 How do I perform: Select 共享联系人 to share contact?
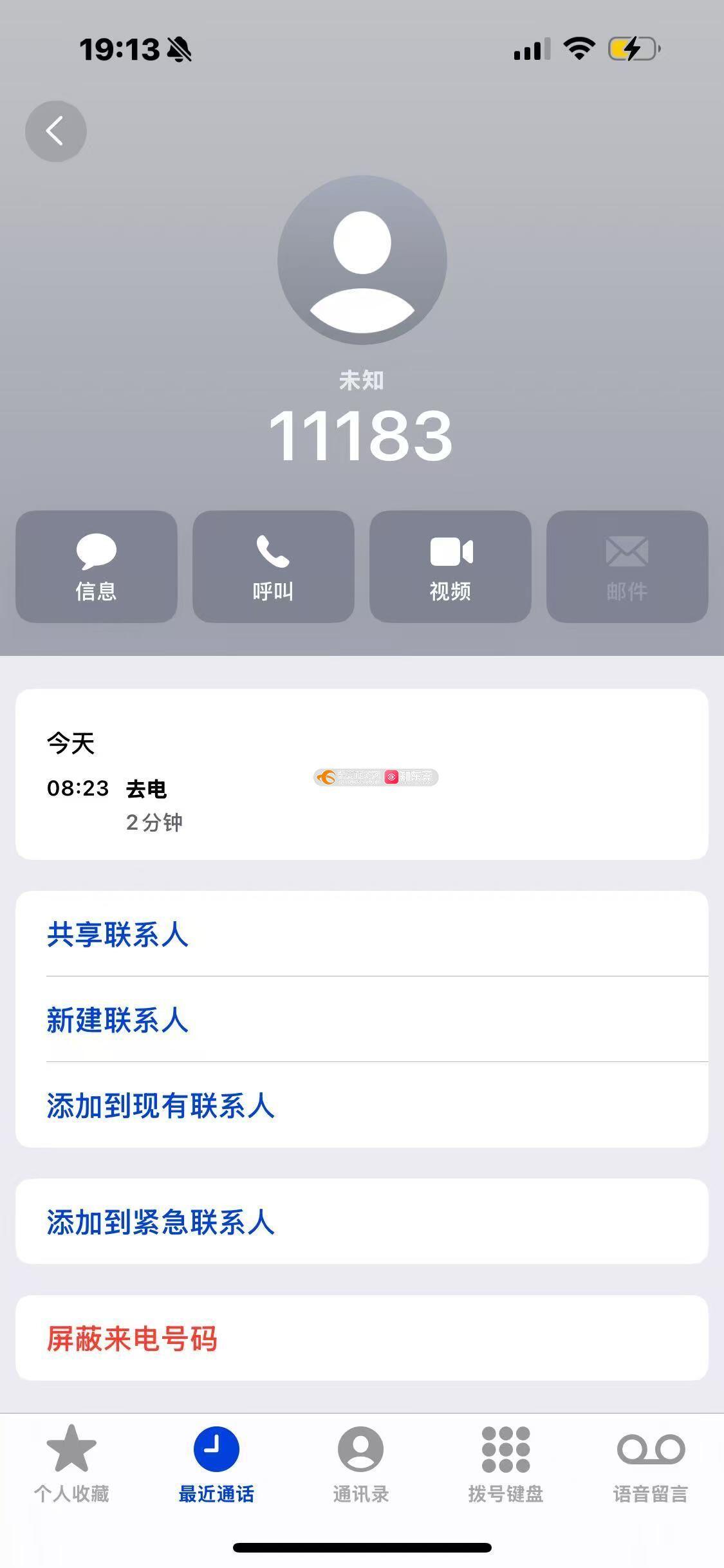(362, 934)
